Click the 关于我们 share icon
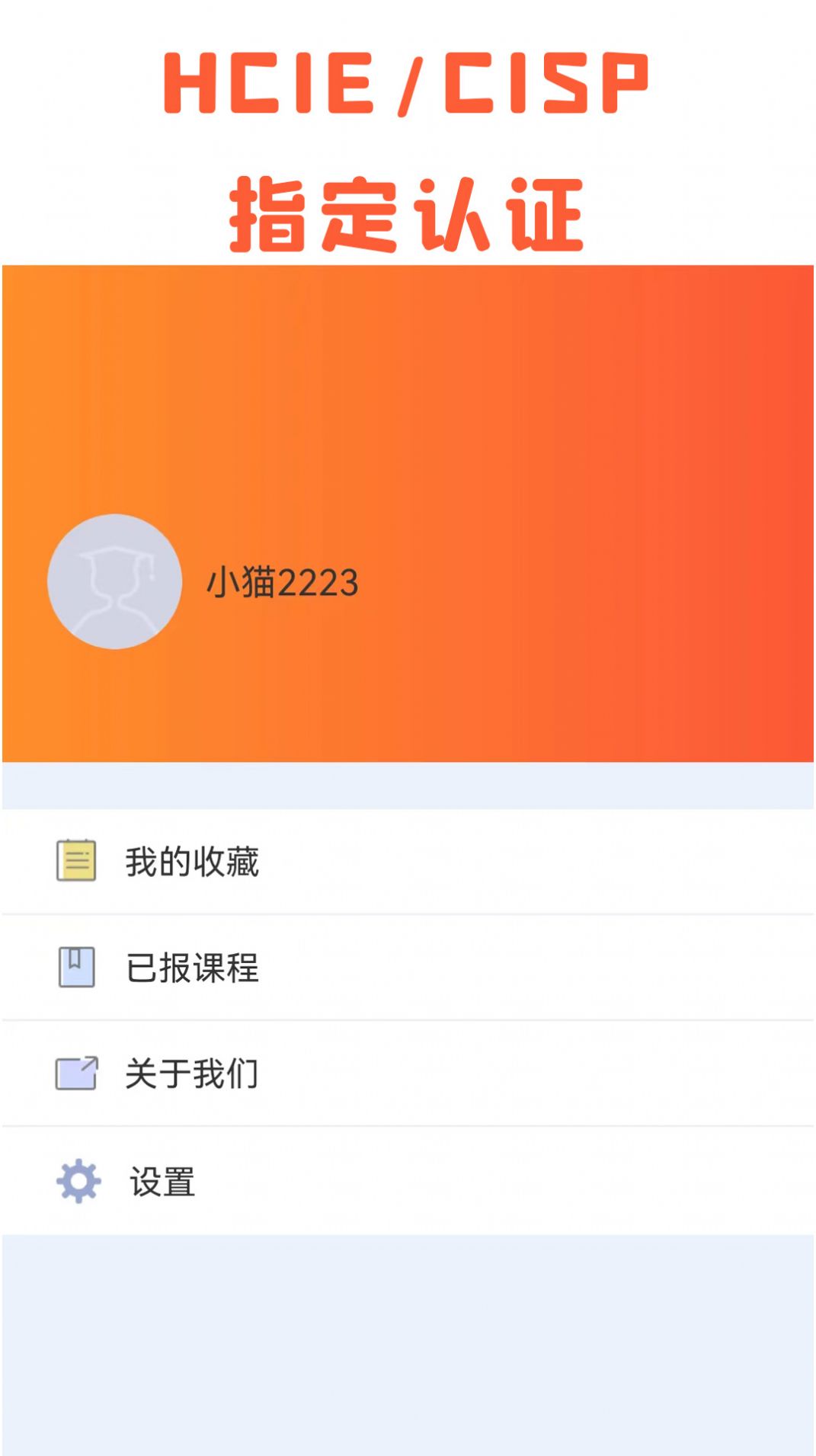Viewport: 816px width, 1456px height. coord(76,1073)
